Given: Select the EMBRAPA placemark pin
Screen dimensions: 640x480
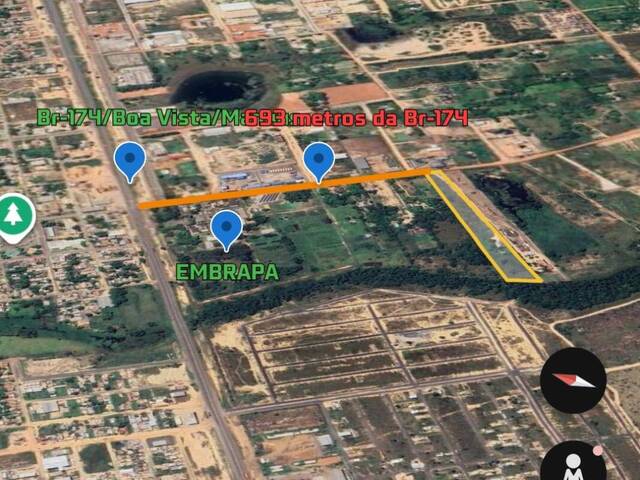Looking at the screenshot, I should click(227, 228).
